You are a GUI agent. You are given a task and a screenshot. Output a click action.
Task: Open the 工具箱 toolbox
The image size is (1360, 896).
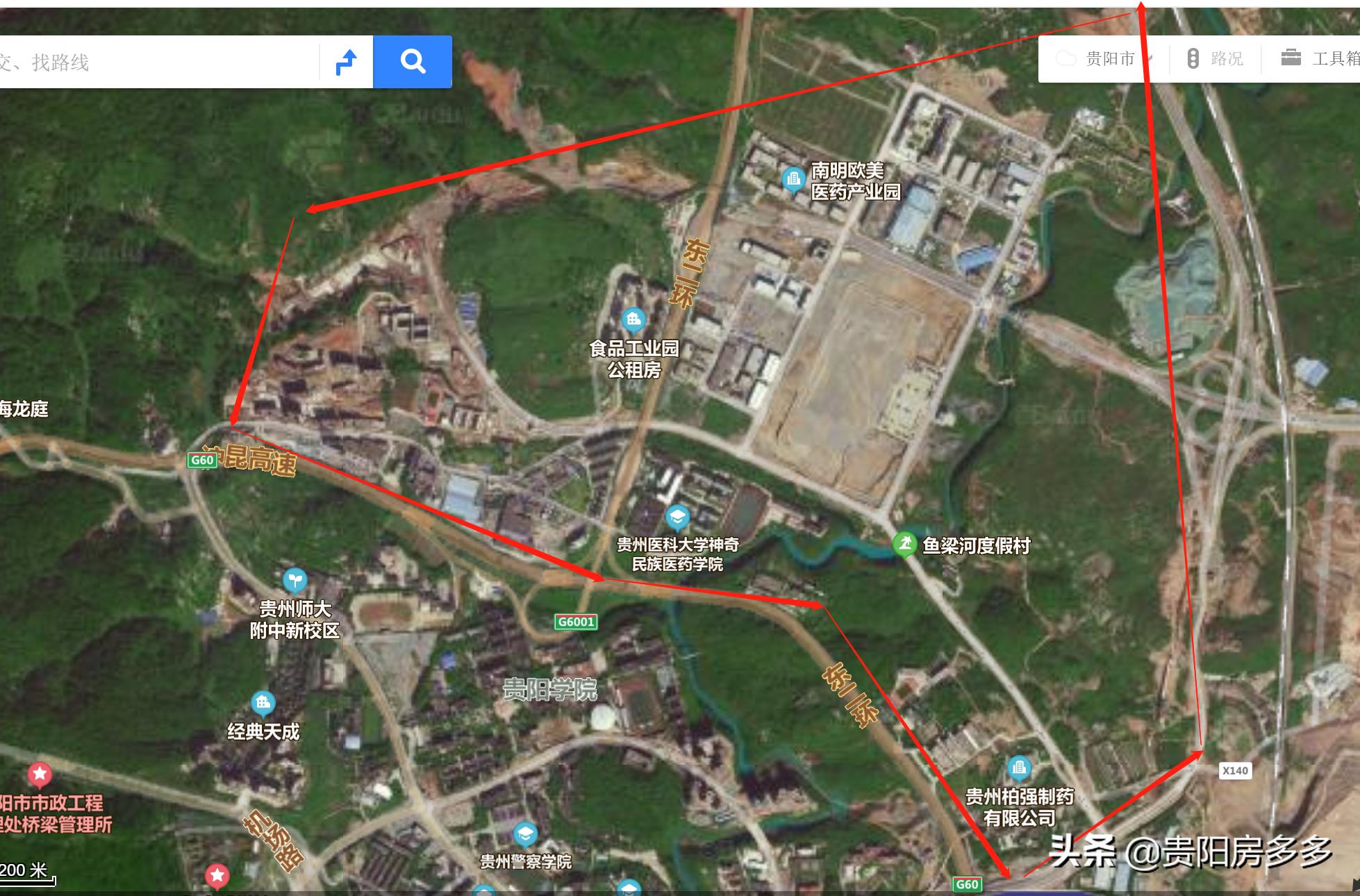[x=1321, y=59]
